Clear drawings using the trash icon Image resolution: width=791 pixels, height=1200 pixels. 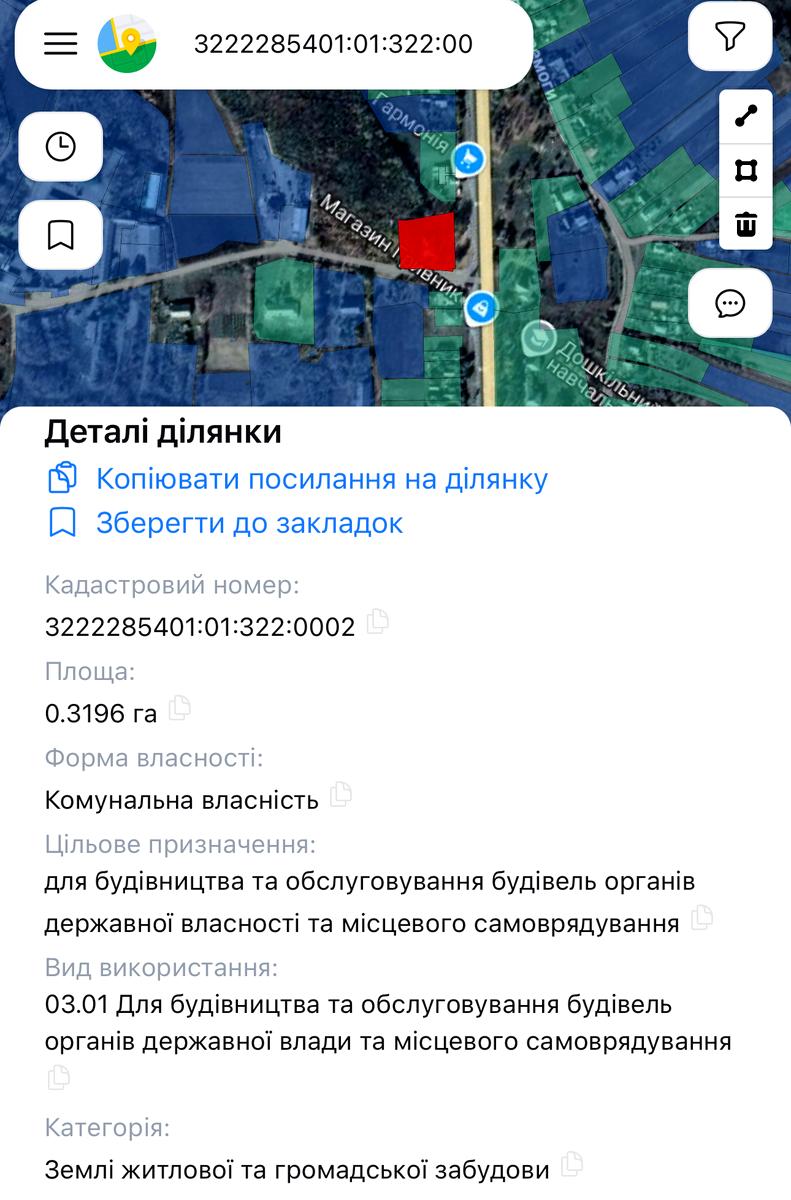[x=744, y=226]
